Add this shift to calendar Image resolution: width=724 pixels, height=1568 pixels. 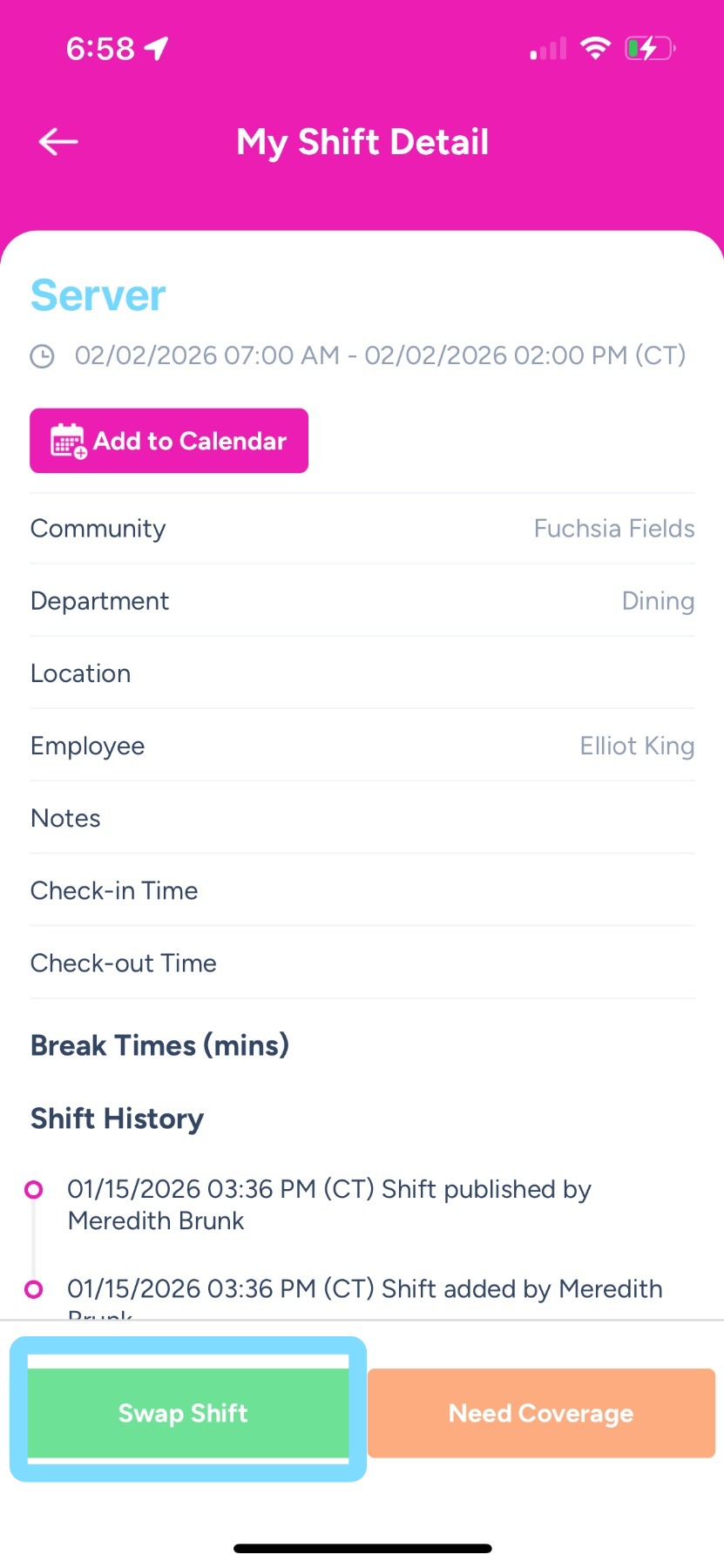(169, 441)
